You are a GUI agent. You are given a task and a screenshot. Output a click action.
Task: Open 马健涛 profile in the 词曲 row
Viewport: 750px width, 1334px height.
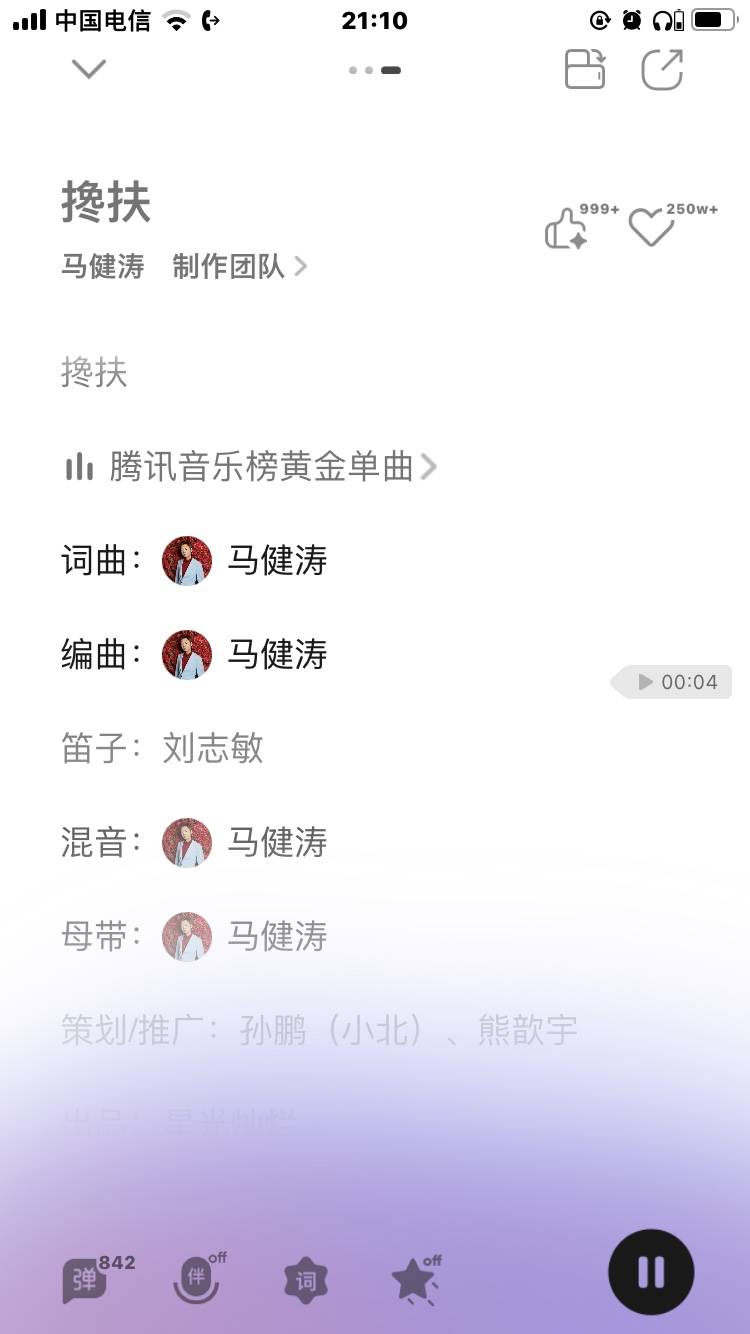246,561
